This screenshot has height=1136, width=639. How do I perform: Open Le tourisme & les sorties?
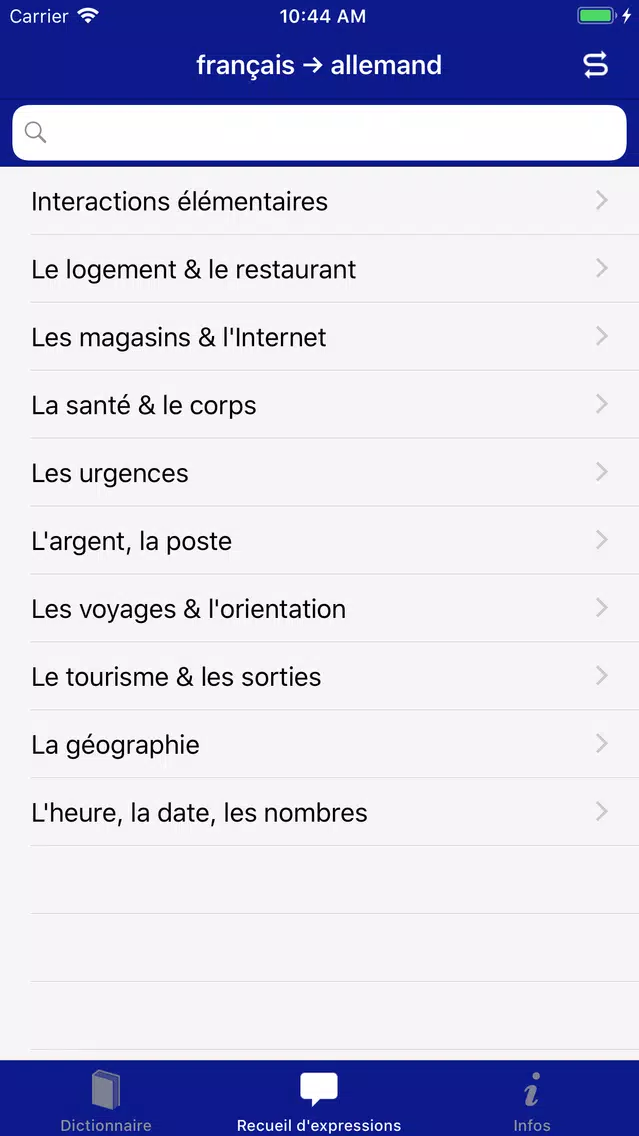(x=320, y=676)
